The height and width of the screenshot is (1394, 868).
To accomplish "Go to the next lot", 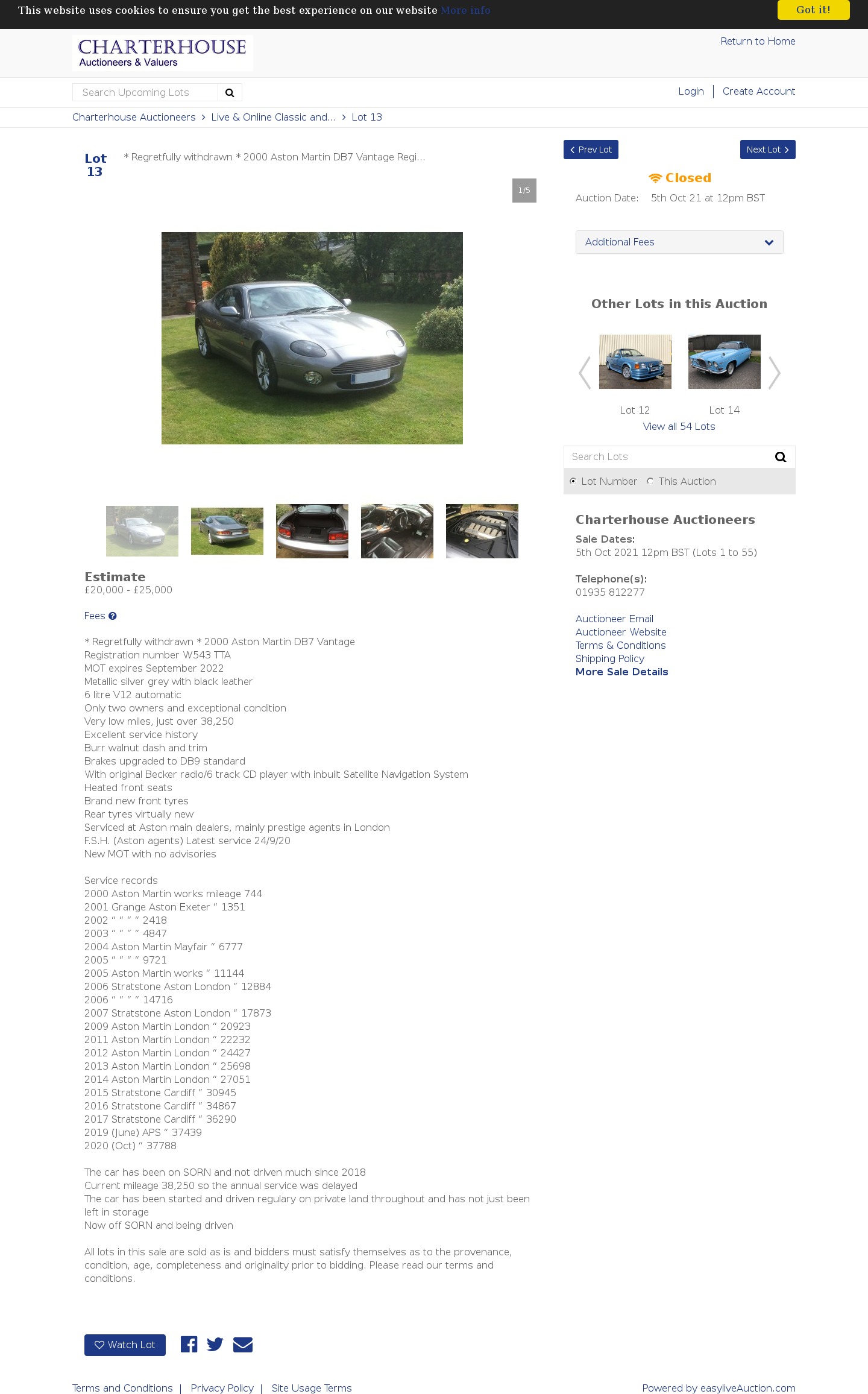I will [767, 150].
